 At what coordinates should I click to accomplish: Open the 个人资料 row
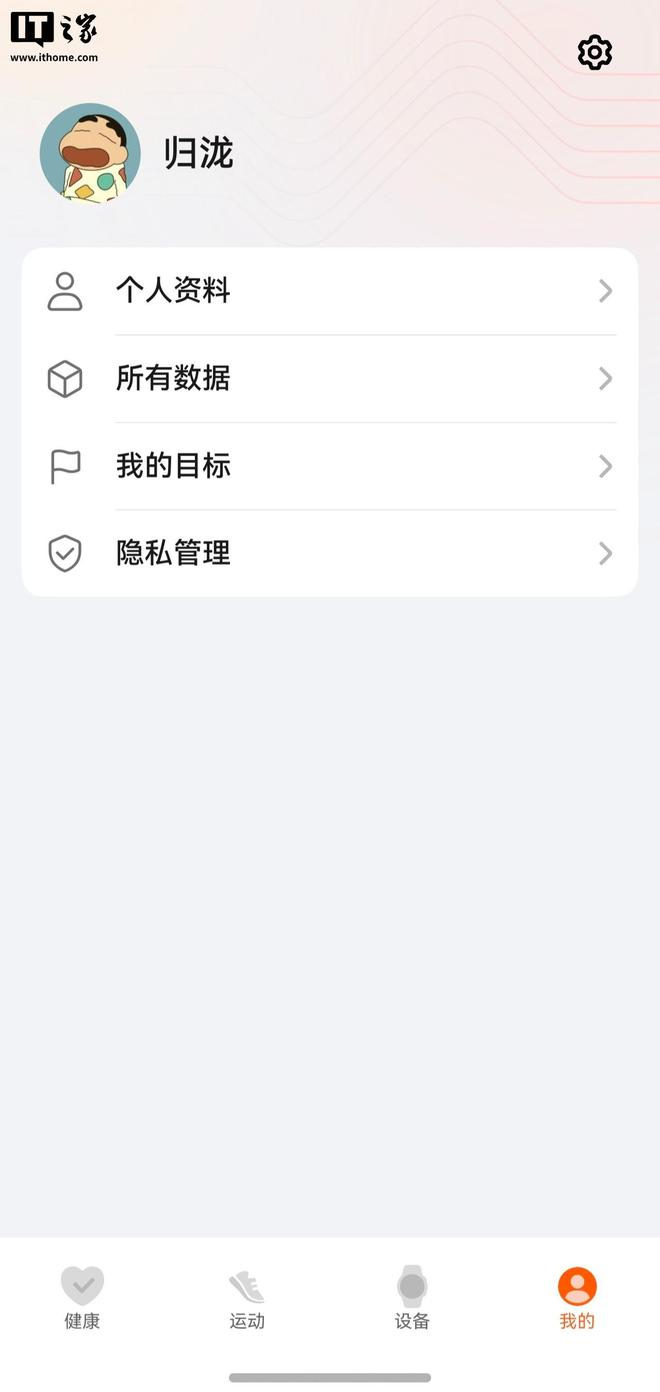pyautogui.click(x=330, y=291)
